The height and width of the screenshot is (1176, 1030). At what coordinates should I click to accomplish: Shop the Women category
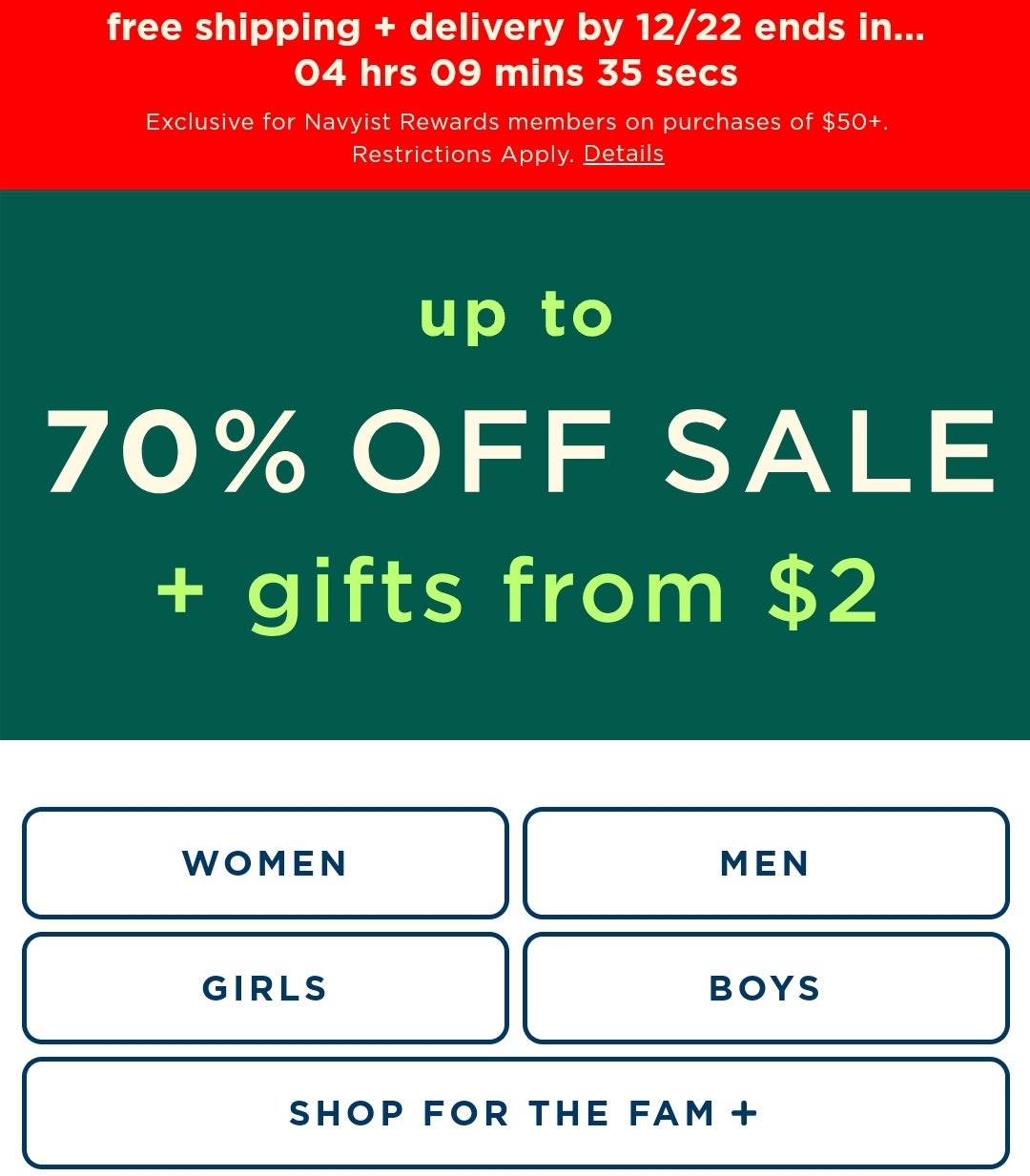pos(265,863)
